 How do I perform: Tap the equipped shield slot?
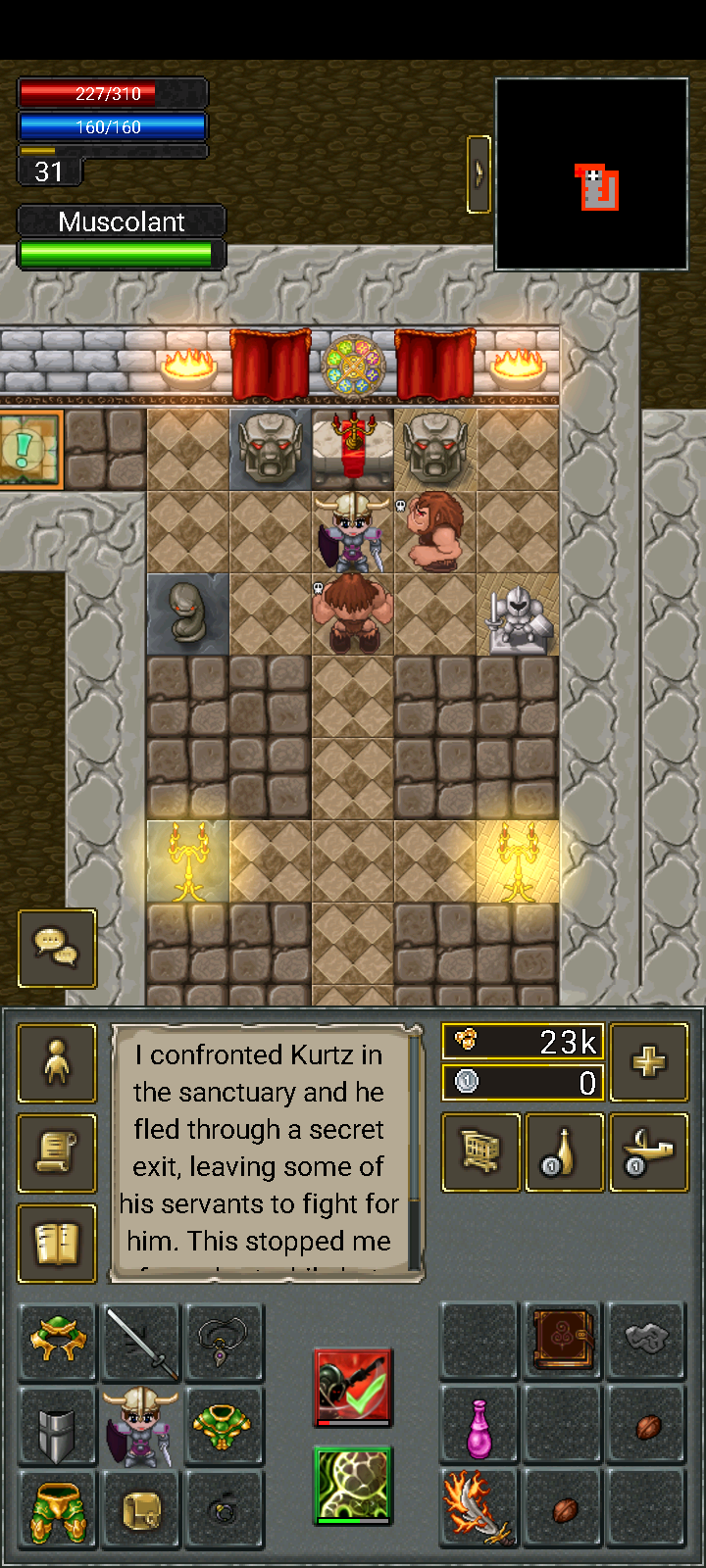tap(57, 1426)
